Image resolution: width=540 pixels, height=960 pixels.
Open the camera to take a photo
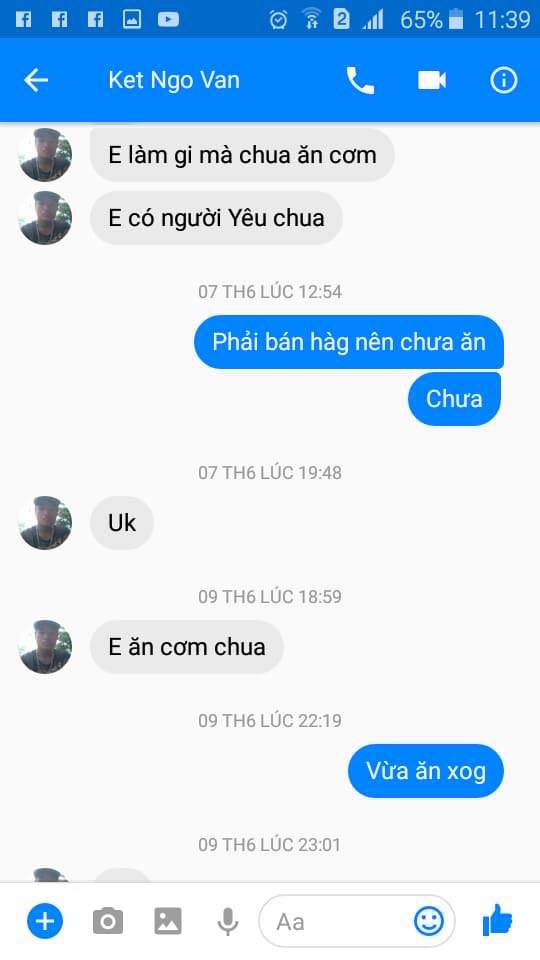108,921
